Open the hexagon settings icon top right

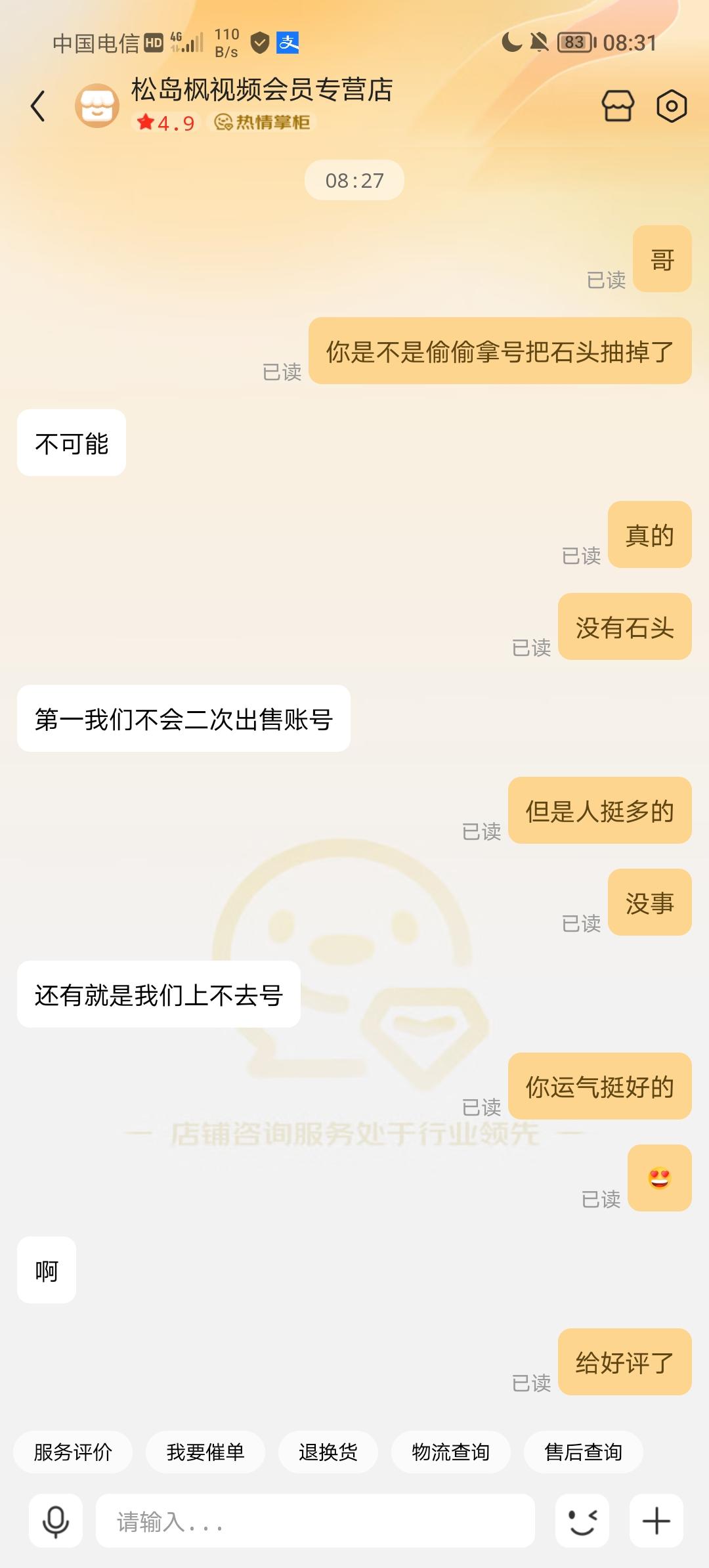click(670, 105)
